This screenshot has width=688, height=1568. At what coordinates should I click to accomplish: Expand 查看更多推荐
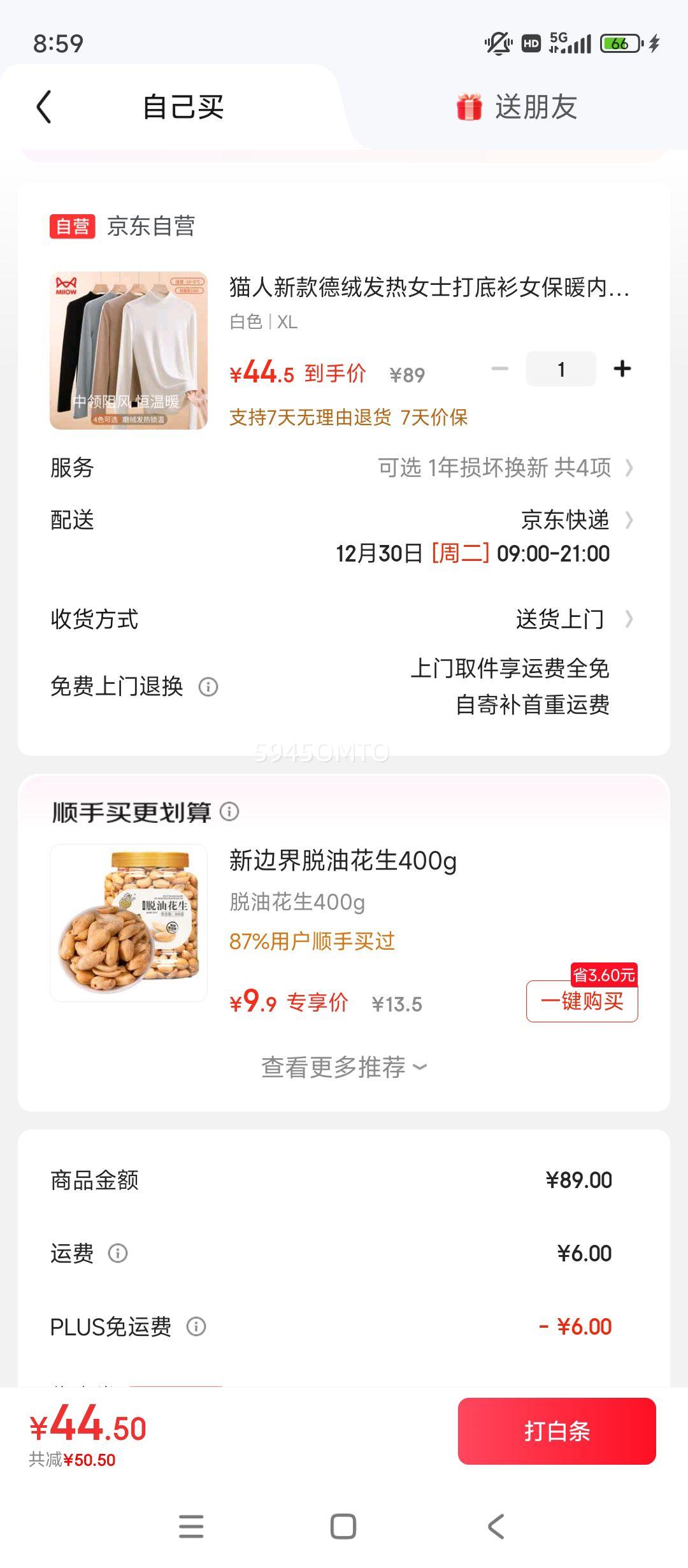tap(344, 1067)
